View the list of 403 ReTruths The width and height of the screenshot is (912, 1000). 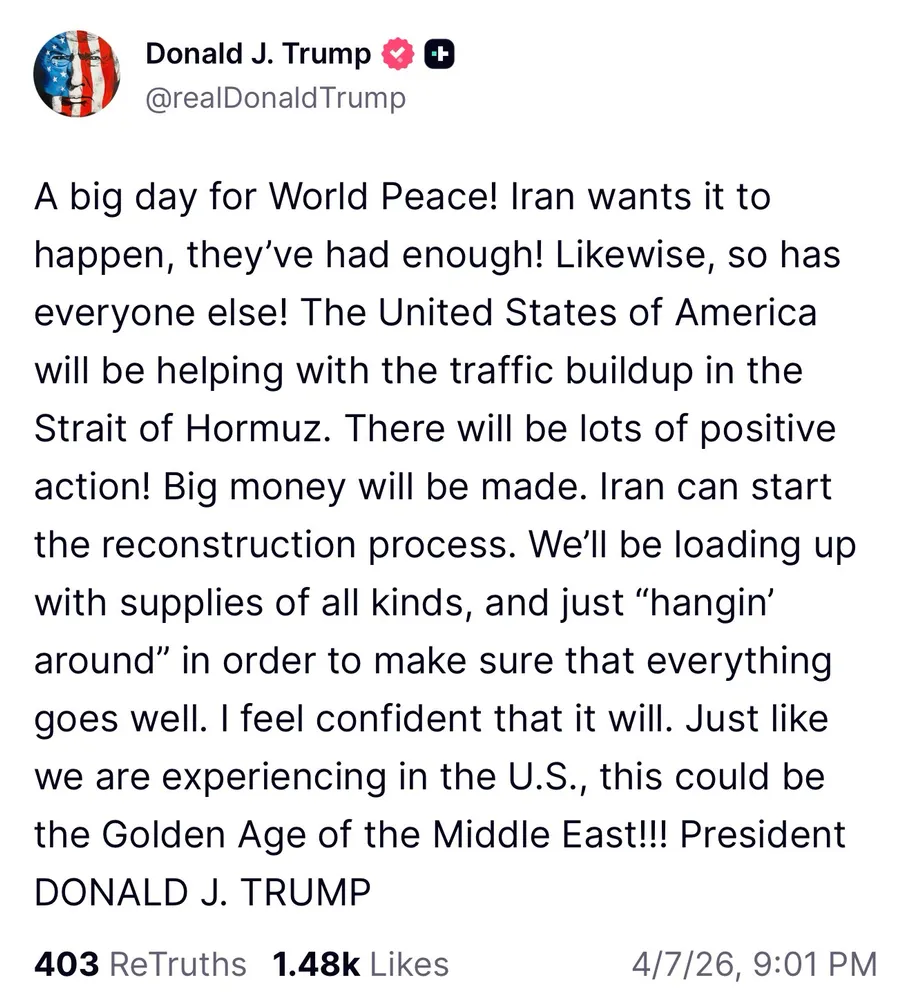tap(140, 964)
